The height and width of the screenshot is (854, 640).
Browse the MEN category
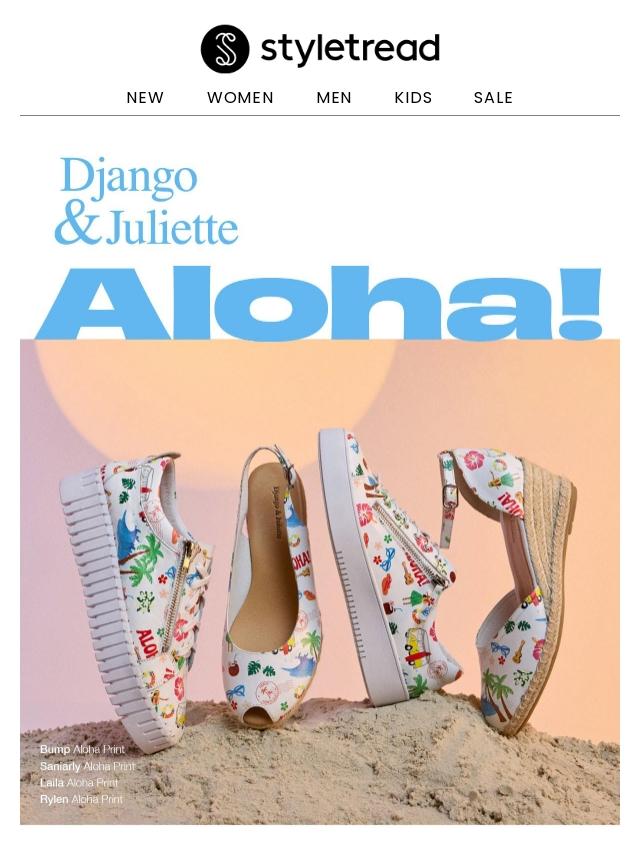(334, 98)
